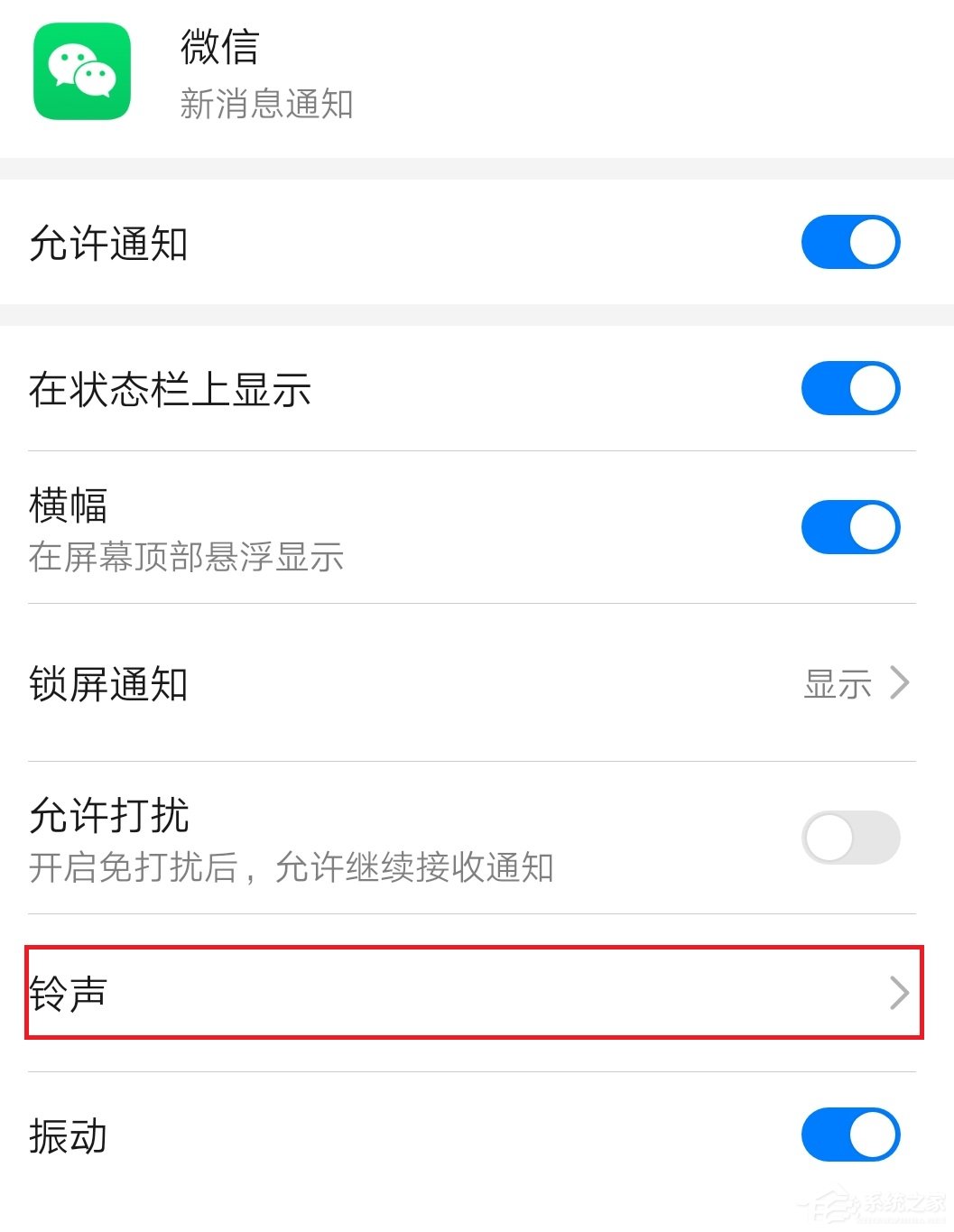
Task: Enable the 允许打扰 switch
Action: (x=849, y=838)
